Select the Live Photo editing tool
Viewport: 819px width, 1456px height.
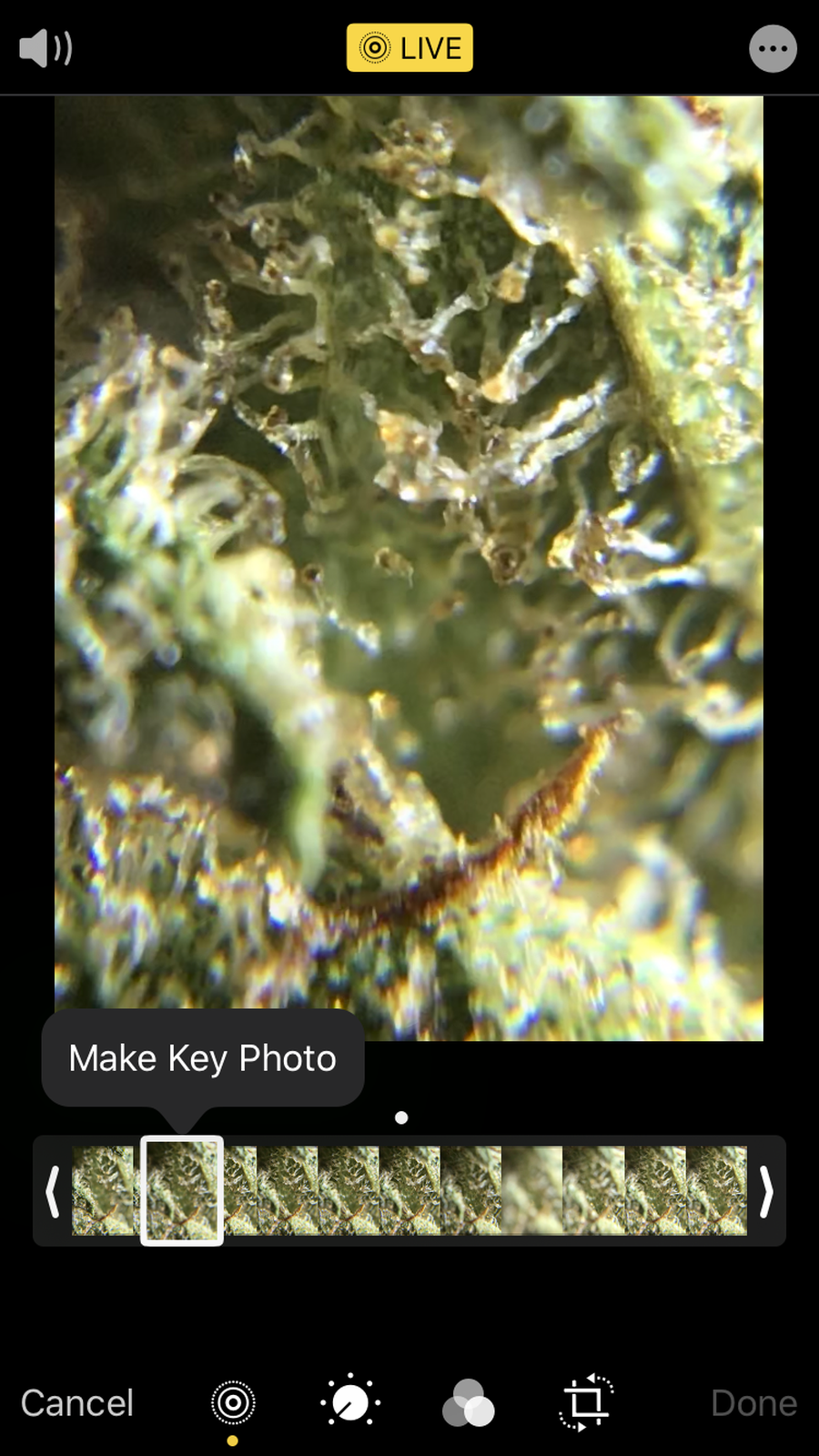[233, 1403]
